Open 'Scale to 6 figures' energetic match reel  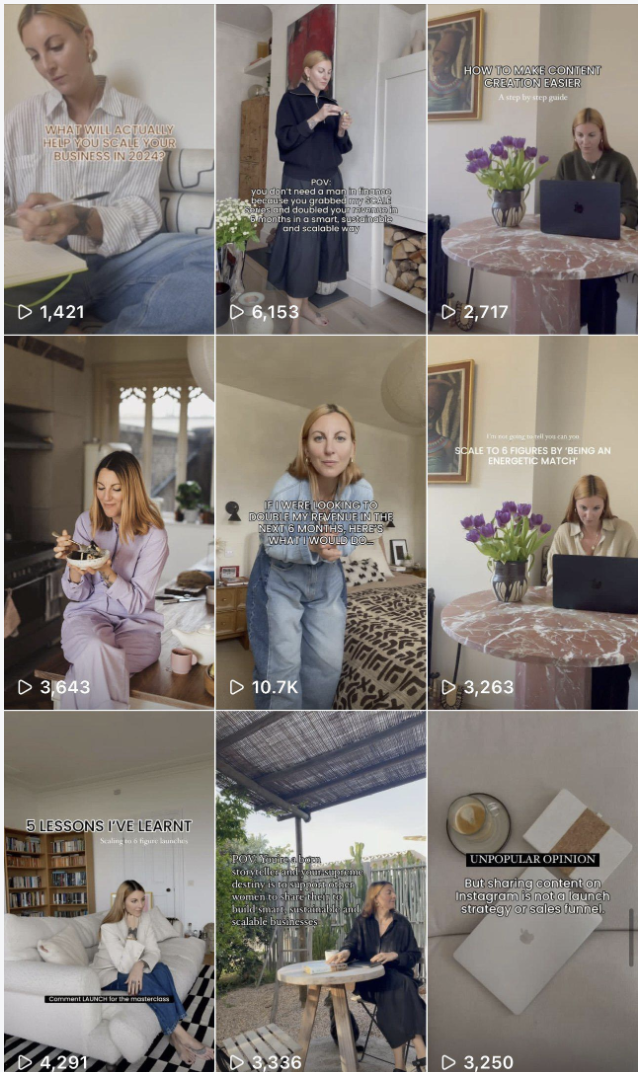point(532,522)
